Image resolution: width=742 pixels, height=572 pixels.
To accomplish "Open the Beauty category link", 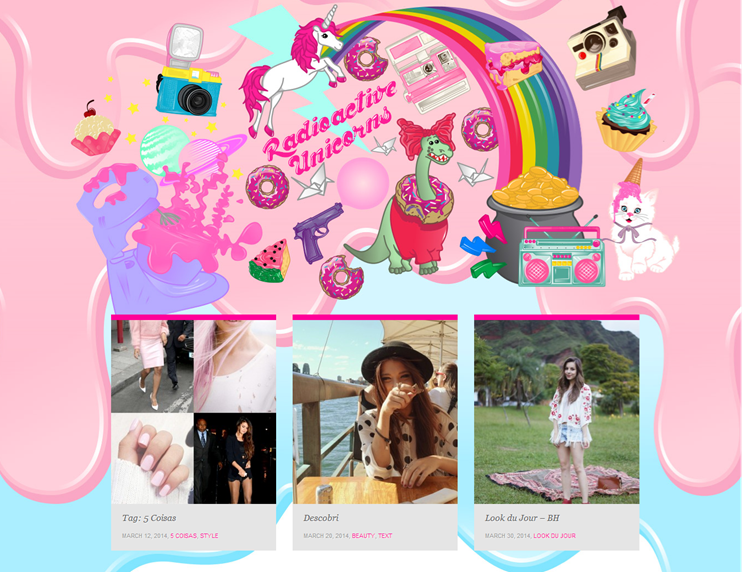I will (362, 536).
